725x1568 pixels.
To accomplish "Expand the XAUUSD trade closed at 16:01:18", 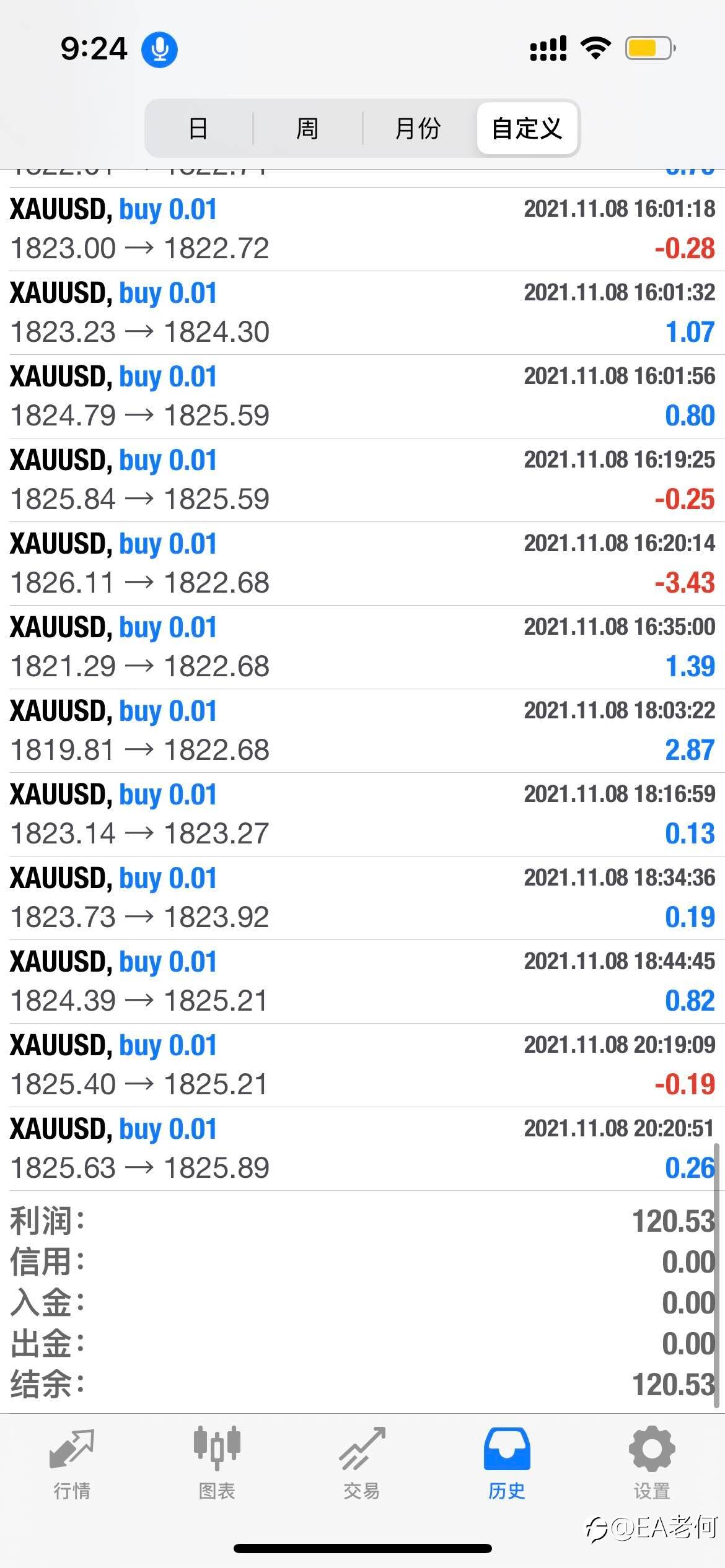I will tap(362, 229).
